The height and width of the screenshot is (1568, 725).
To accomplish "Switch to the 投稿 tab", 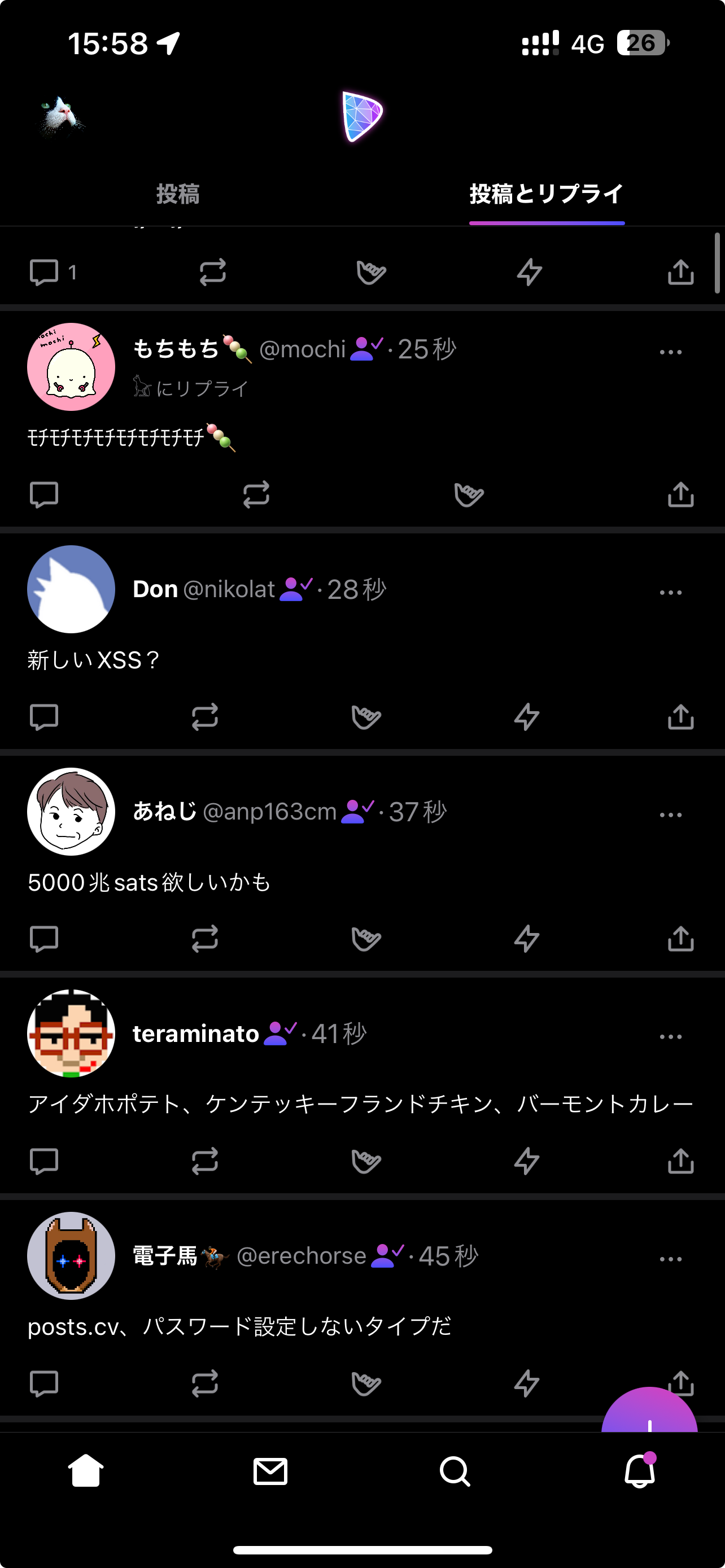I will [178, 194].
